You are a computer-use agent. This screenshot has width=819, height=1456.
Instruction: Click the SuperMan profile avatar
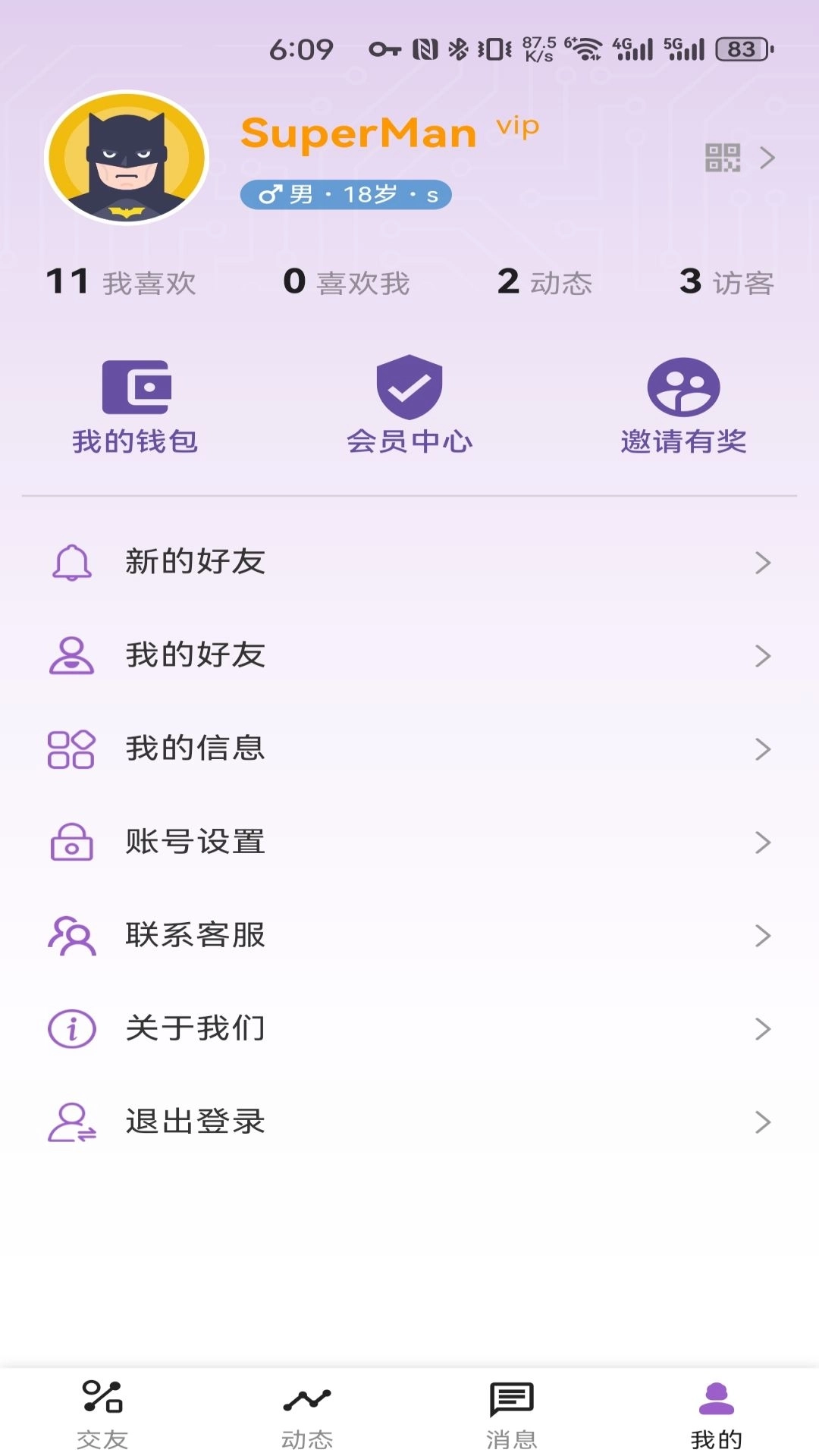tap(125, 158)
